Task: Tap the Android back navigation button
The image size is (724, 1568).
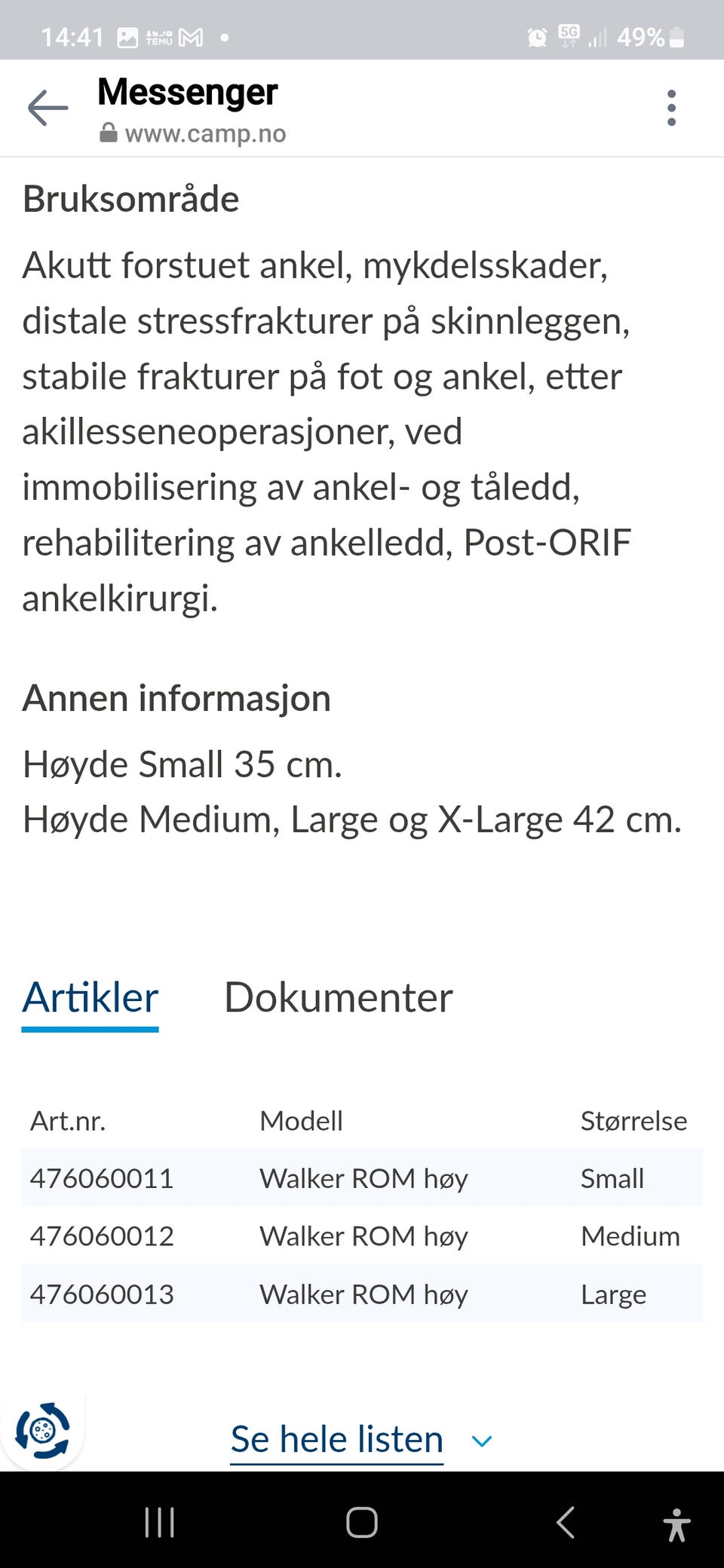Action: (566, 1522)
